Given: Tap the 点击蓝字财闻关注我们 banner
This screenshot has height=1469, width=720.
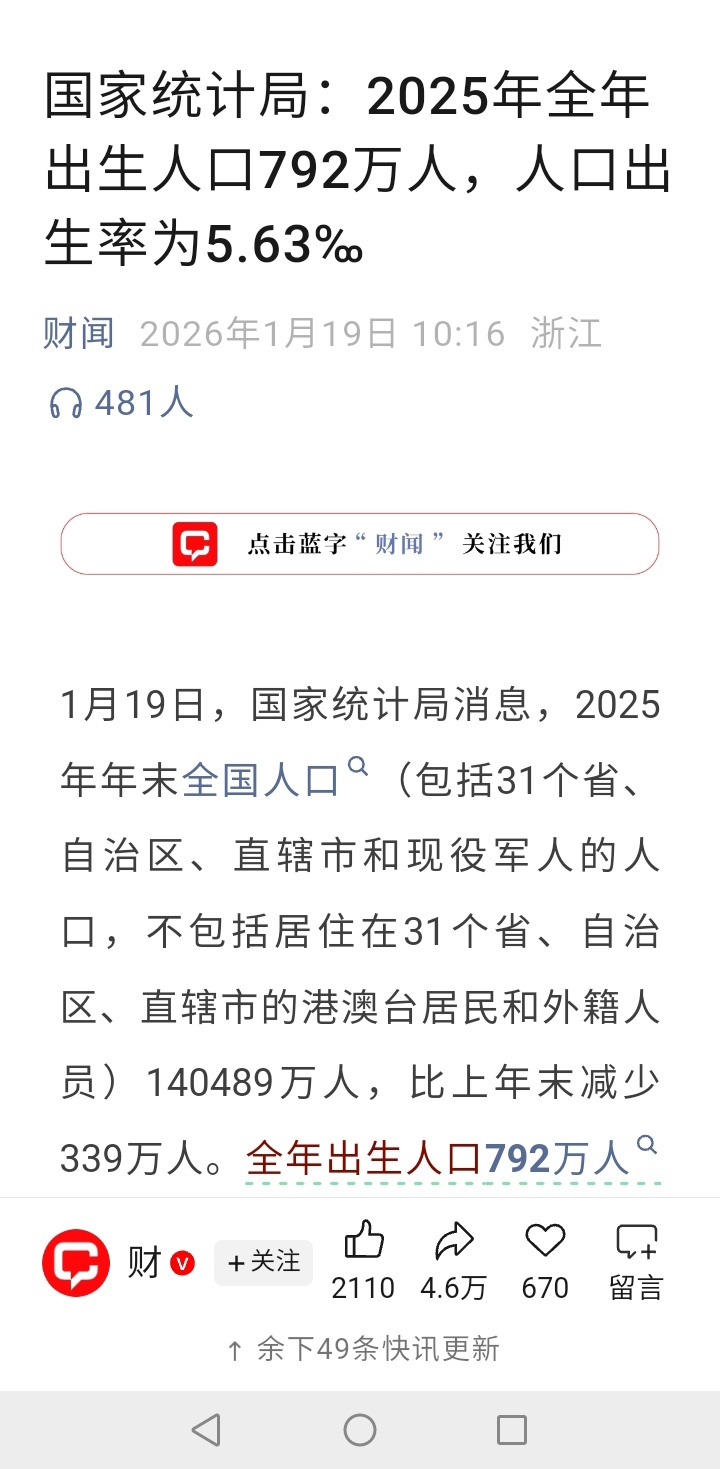Looking at the screenshot, I should tap(360, 544).
